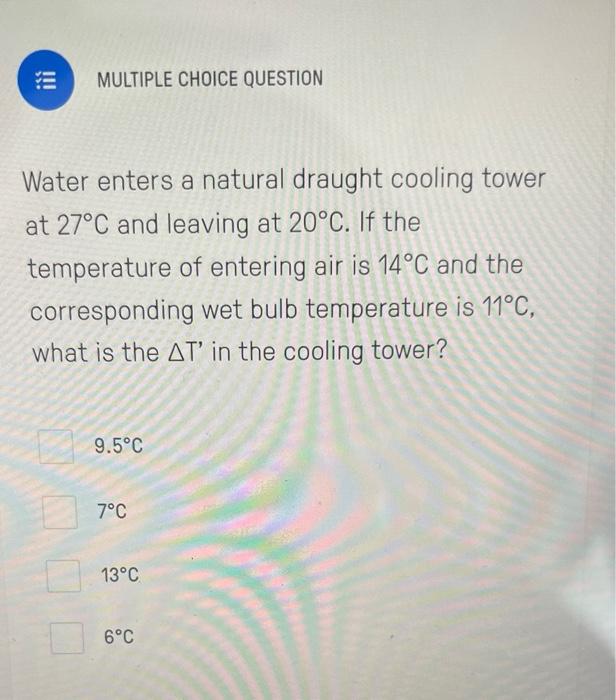This screenshot has height=700, width=616.
Task: Check the 7°C answer option
Action: tap(61, 513)
